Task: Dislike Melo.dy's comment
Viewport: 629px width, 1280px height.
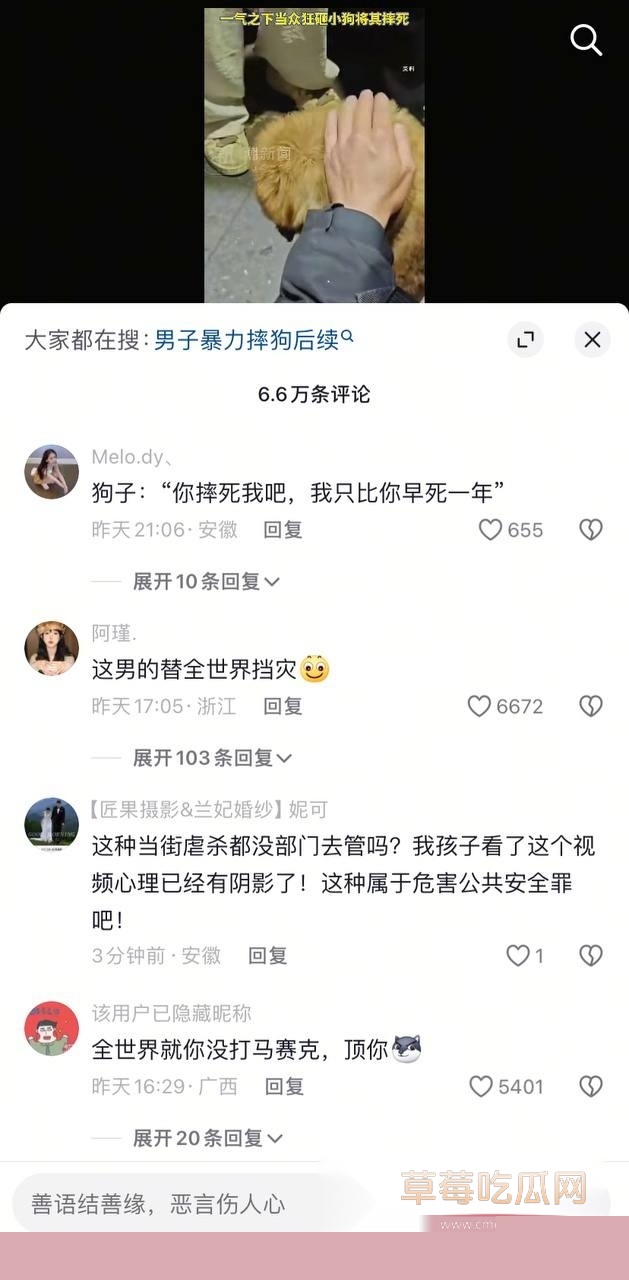Action: (x=591, y=530)
